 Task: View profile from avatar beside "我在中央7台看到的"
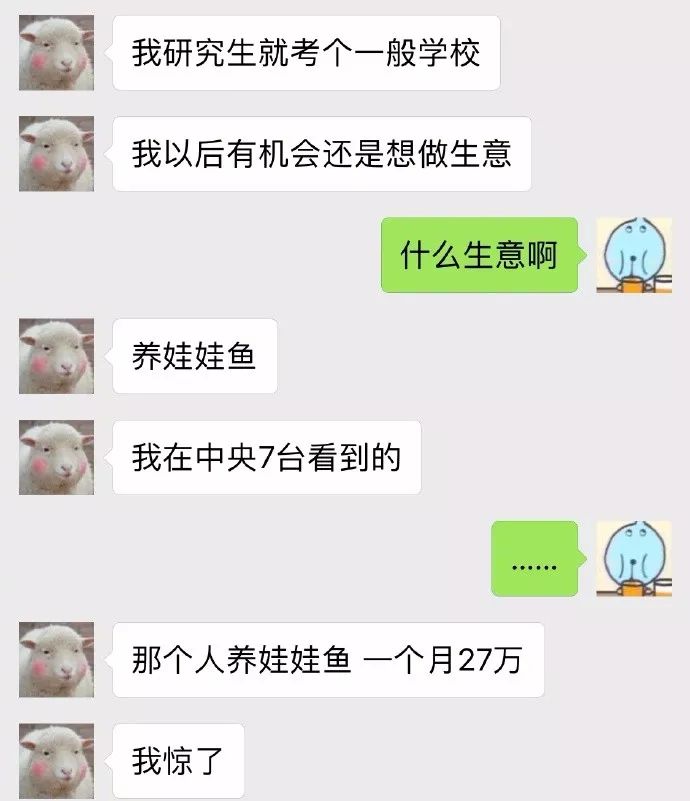click(56, 457)
